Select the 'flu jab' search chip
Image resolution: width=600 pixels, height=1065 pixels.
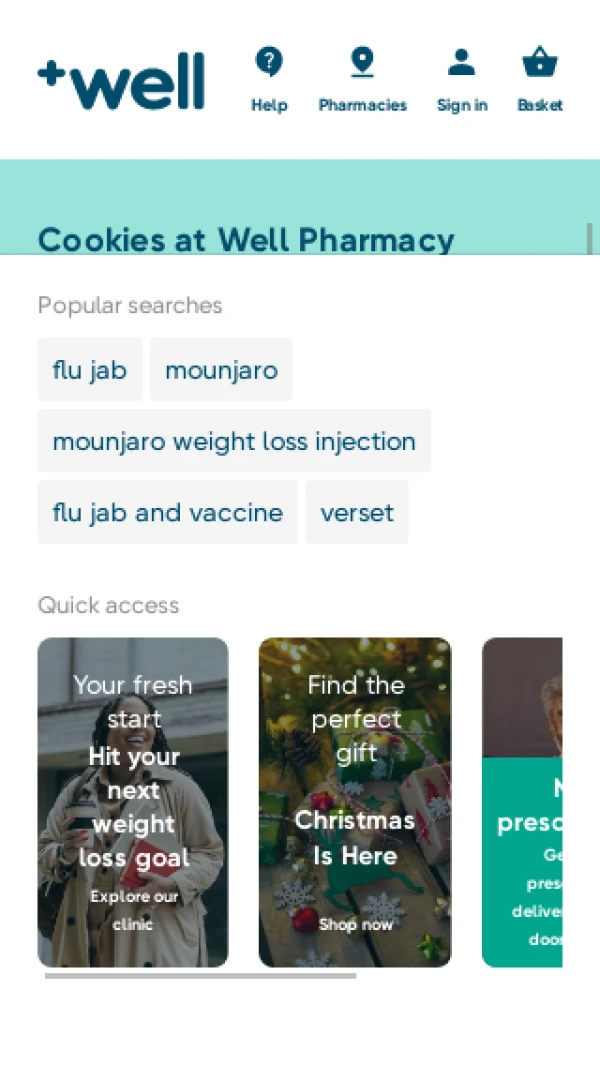click(90, 370)
